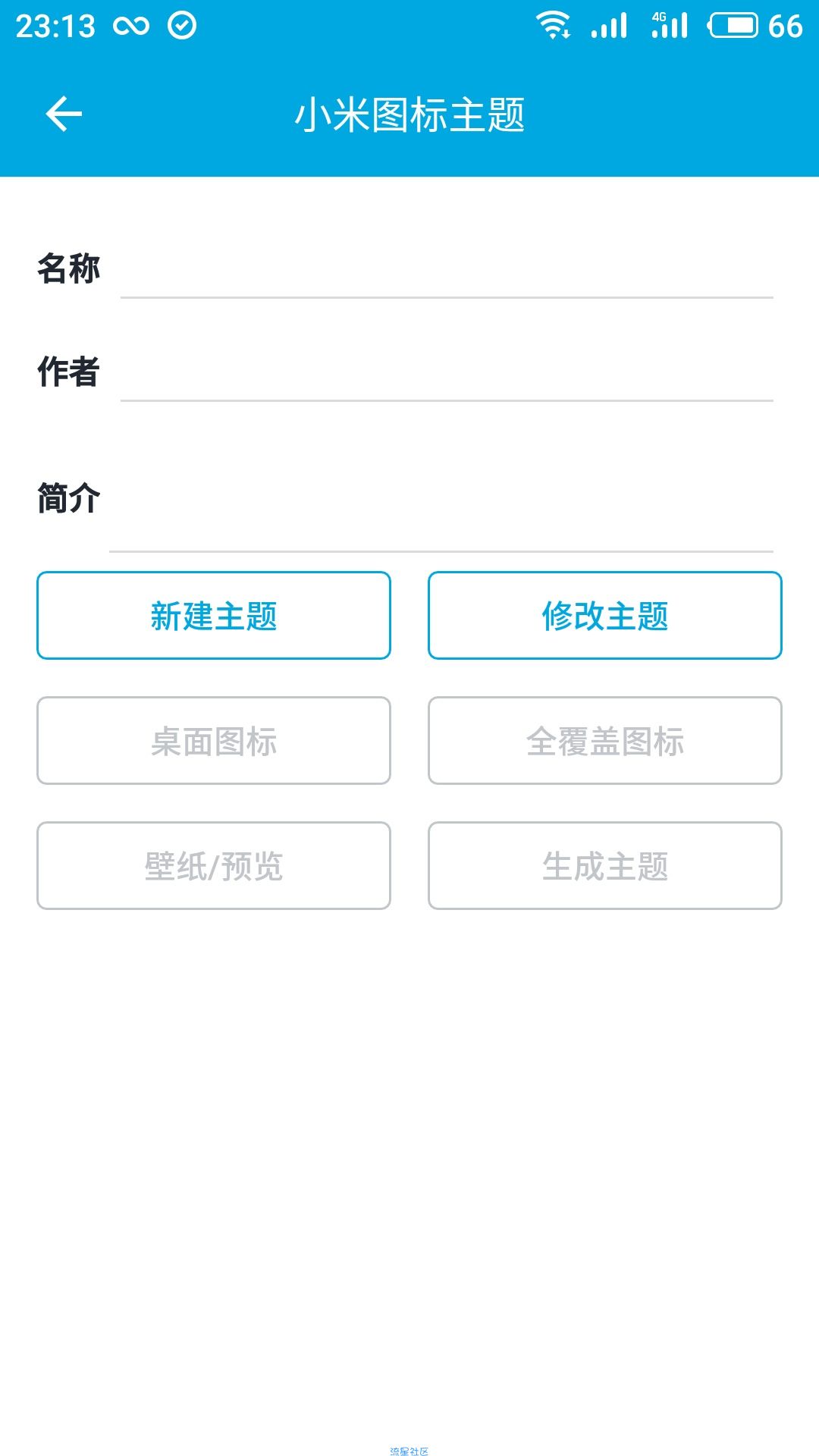Tap the 新建主题 button
This screenshot has height=1456, width=819.
coord(214,616)
